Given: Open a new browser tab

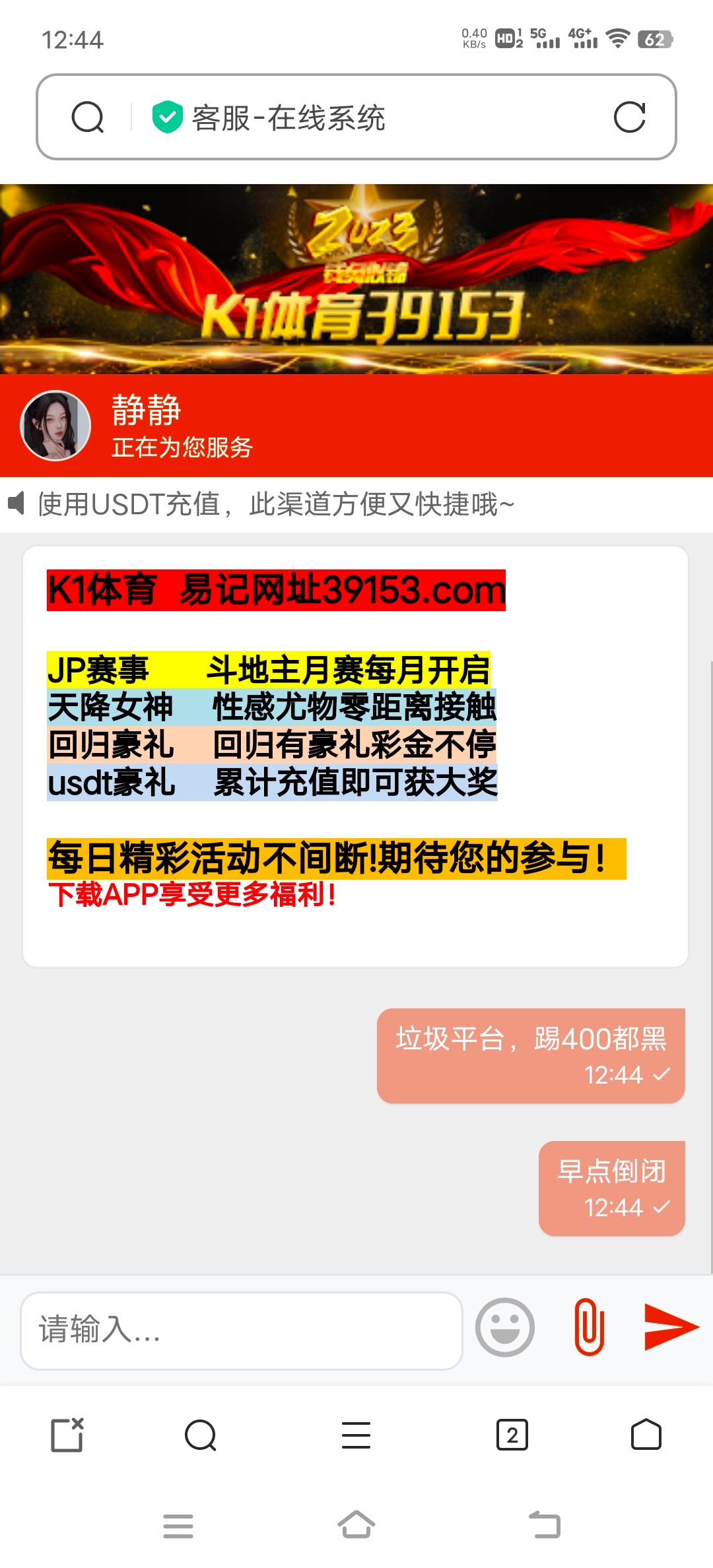Looking at the screenshot, I should [67, 1435].
